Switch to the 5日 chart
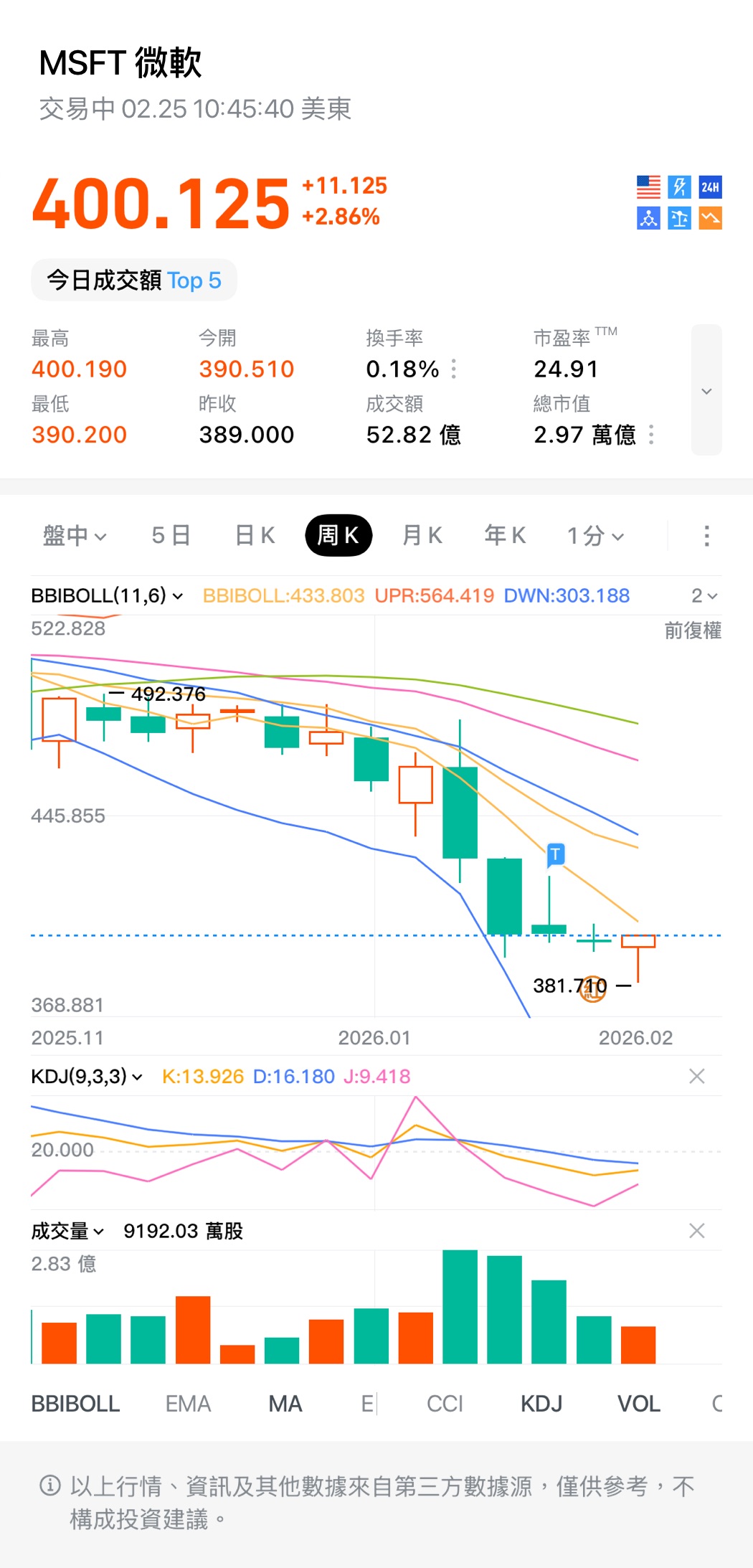The image size is (753, 1568). click(171, 536)
